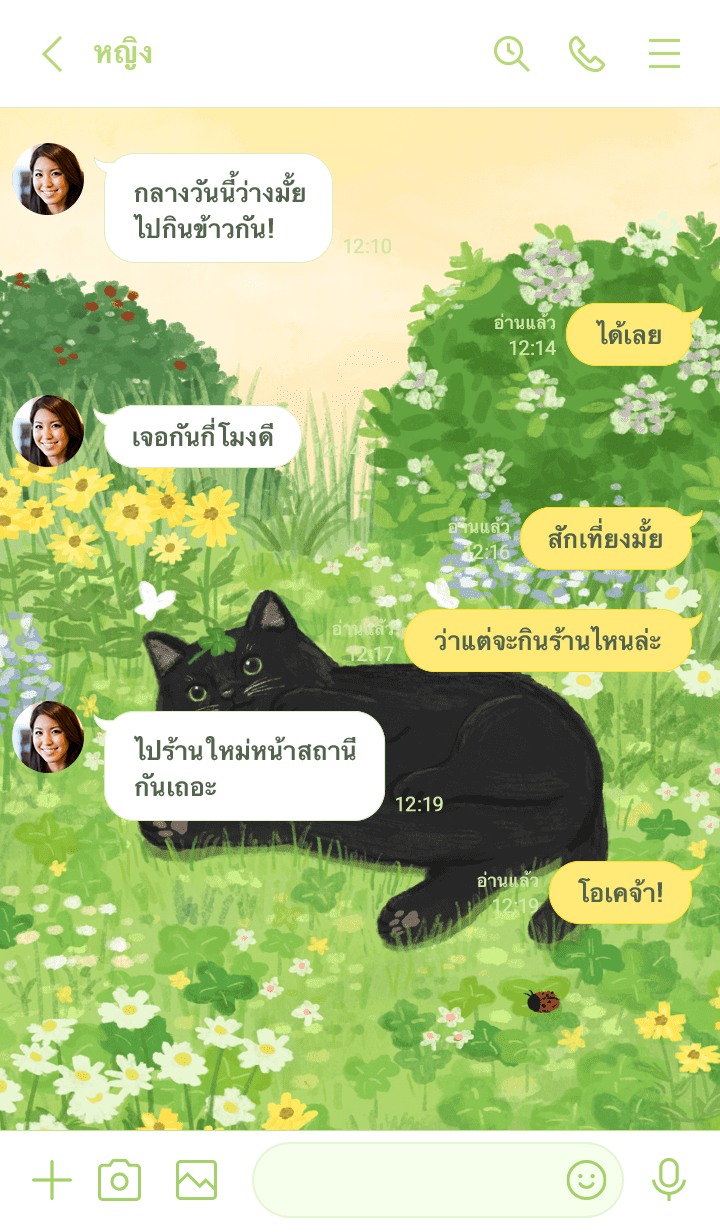
Task: Open the photo gallery picker
Action: pos(196,1181)
